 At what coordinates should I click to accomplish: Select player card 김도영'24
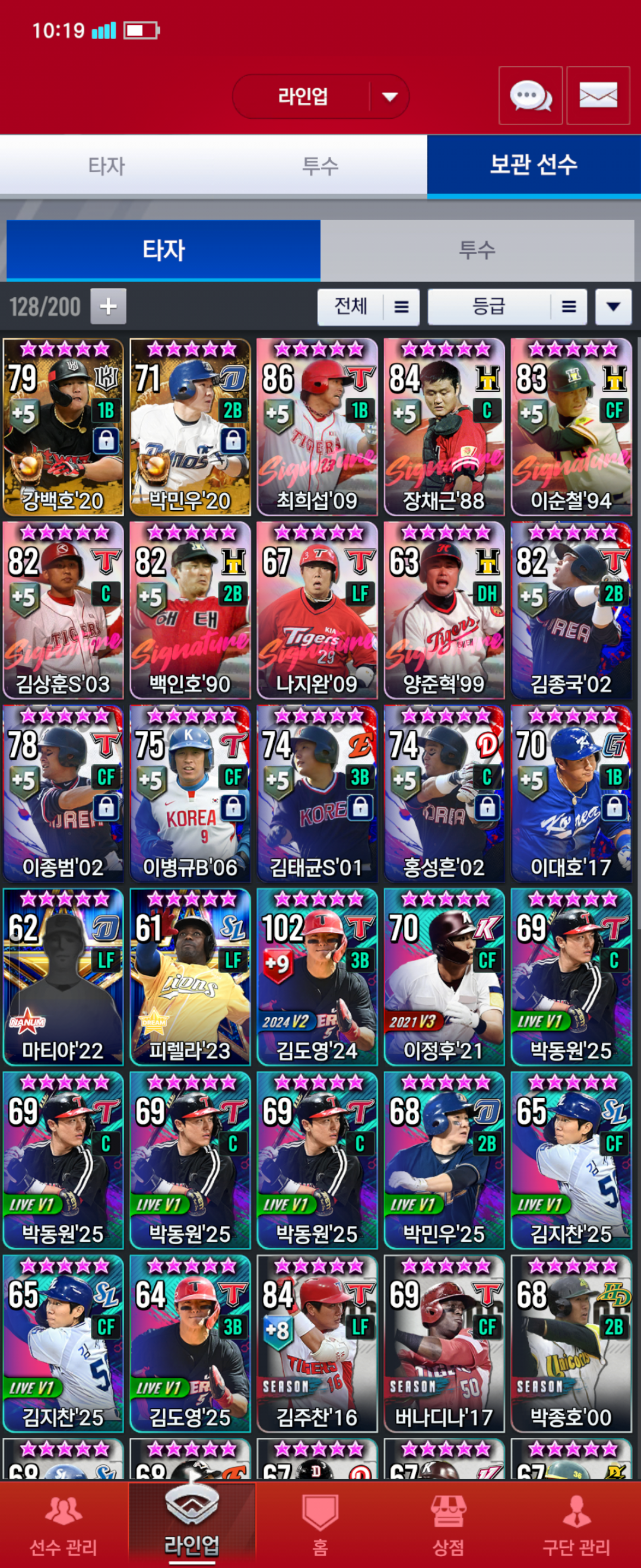point(317,976)
